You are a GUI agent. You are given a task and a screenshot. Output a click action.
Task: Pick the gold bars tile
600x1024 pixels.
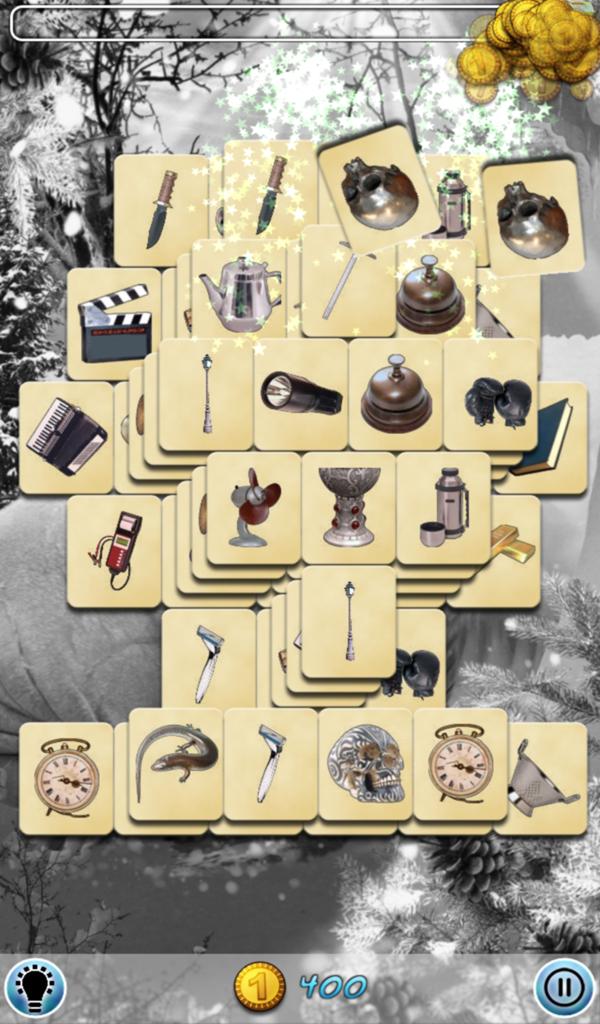point(514,543)
